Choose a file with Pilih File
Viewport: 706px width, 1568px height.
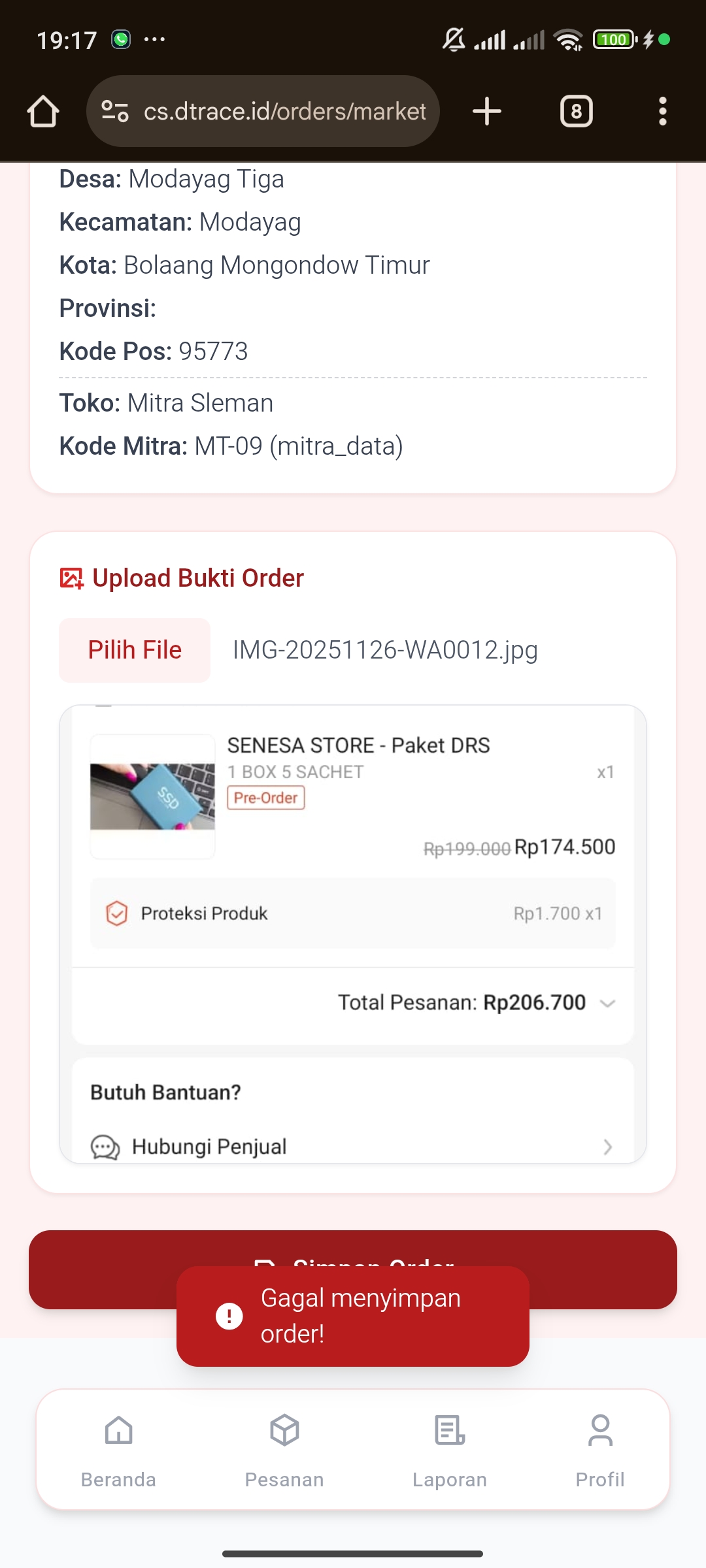coord(135,650)
